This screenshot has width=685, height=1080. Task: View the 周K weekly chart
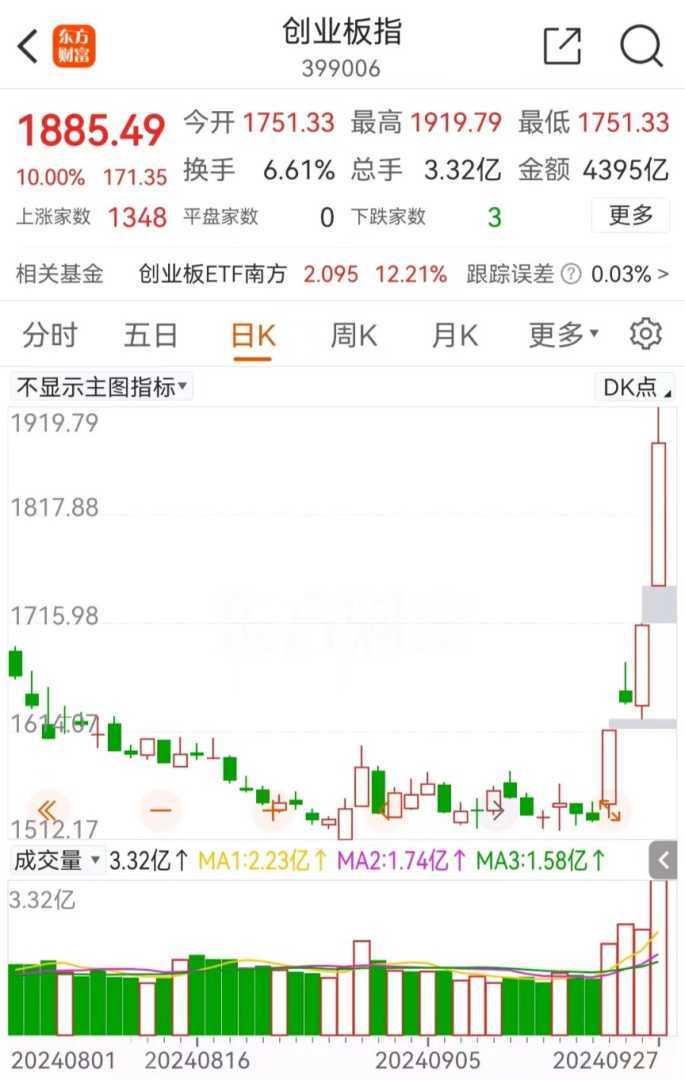pyautogui.click(x=354, y=335)
